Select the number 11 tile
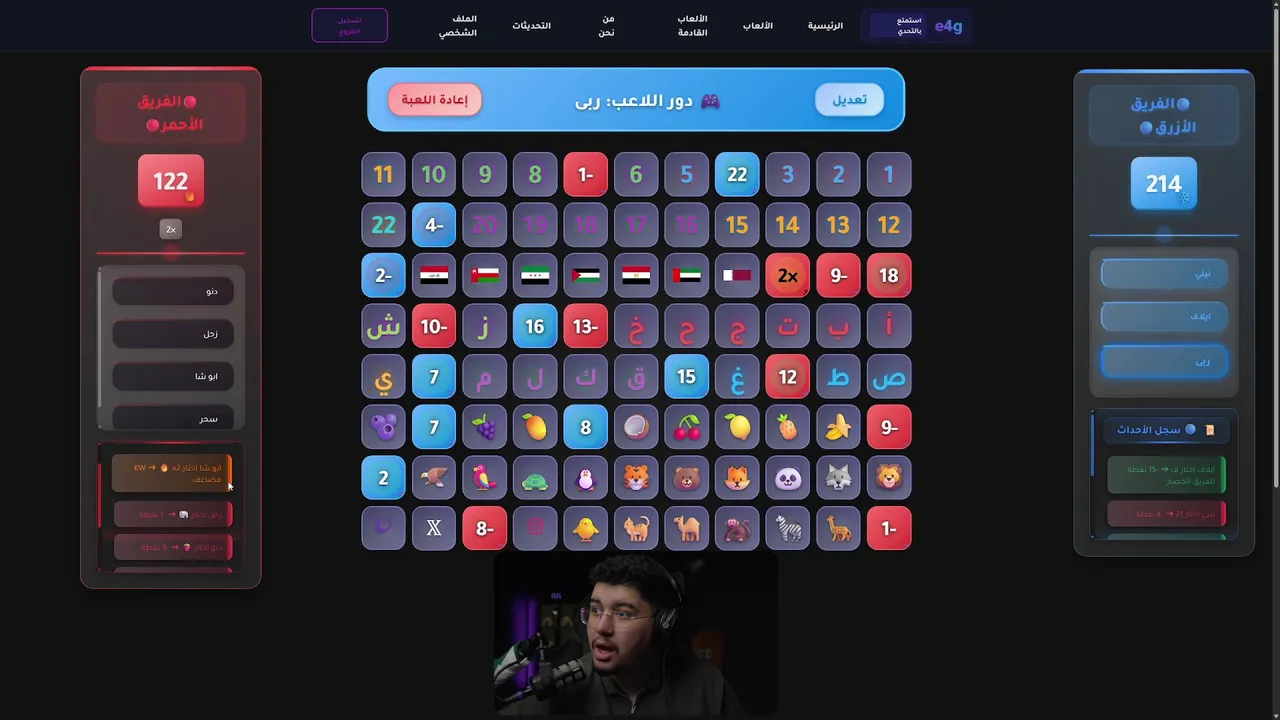Image resolution: width=1280 pixels, height=720 pixels. tap(383, 175)
